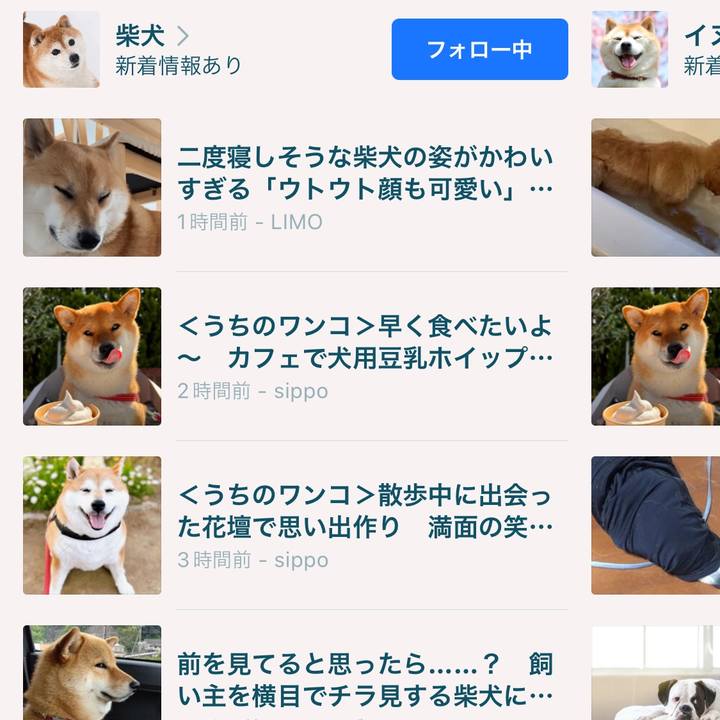Open the LIMO article about 二度寝しそうな柴犬
720x720 pixels.
[365, 173]
